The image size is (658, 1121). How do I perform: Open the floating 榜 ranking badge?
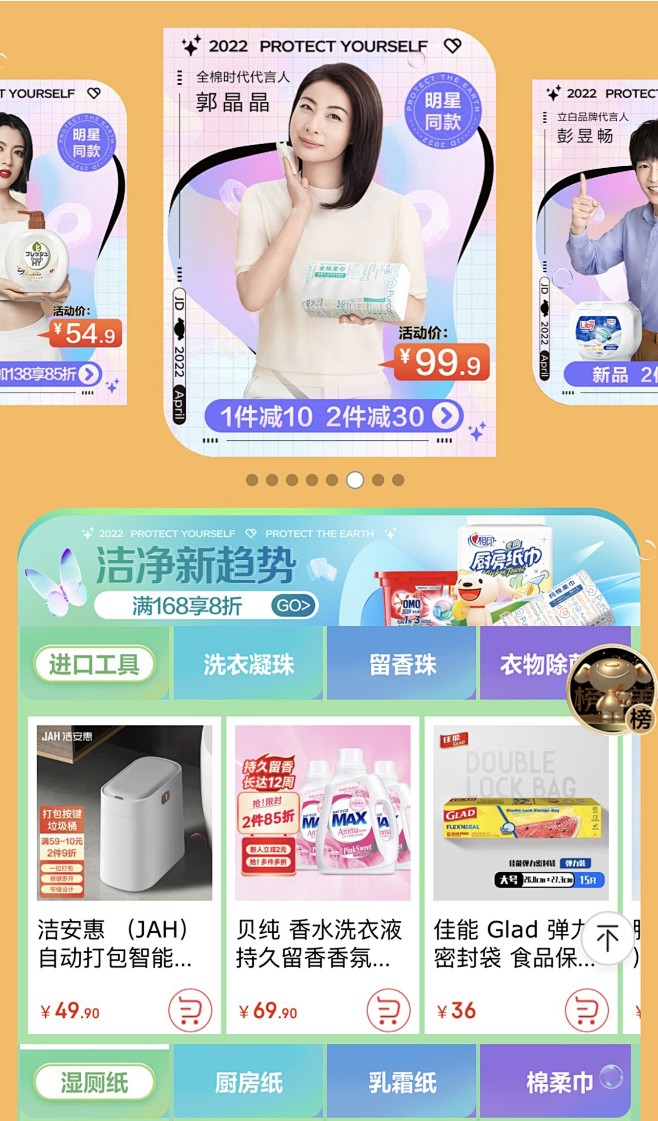coord(612,690)
